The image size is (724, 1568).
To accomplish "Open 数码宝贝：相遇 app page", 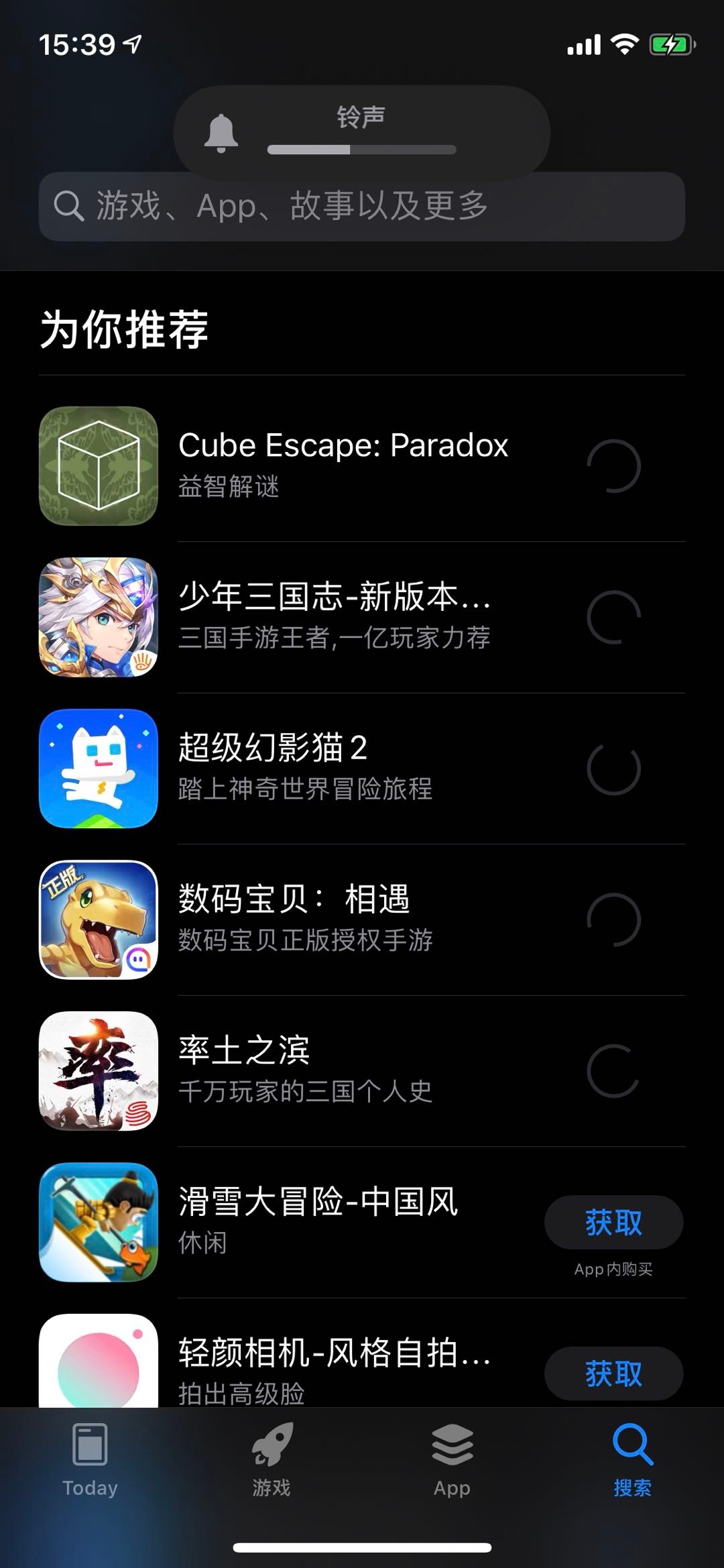I will pos(305,919).
